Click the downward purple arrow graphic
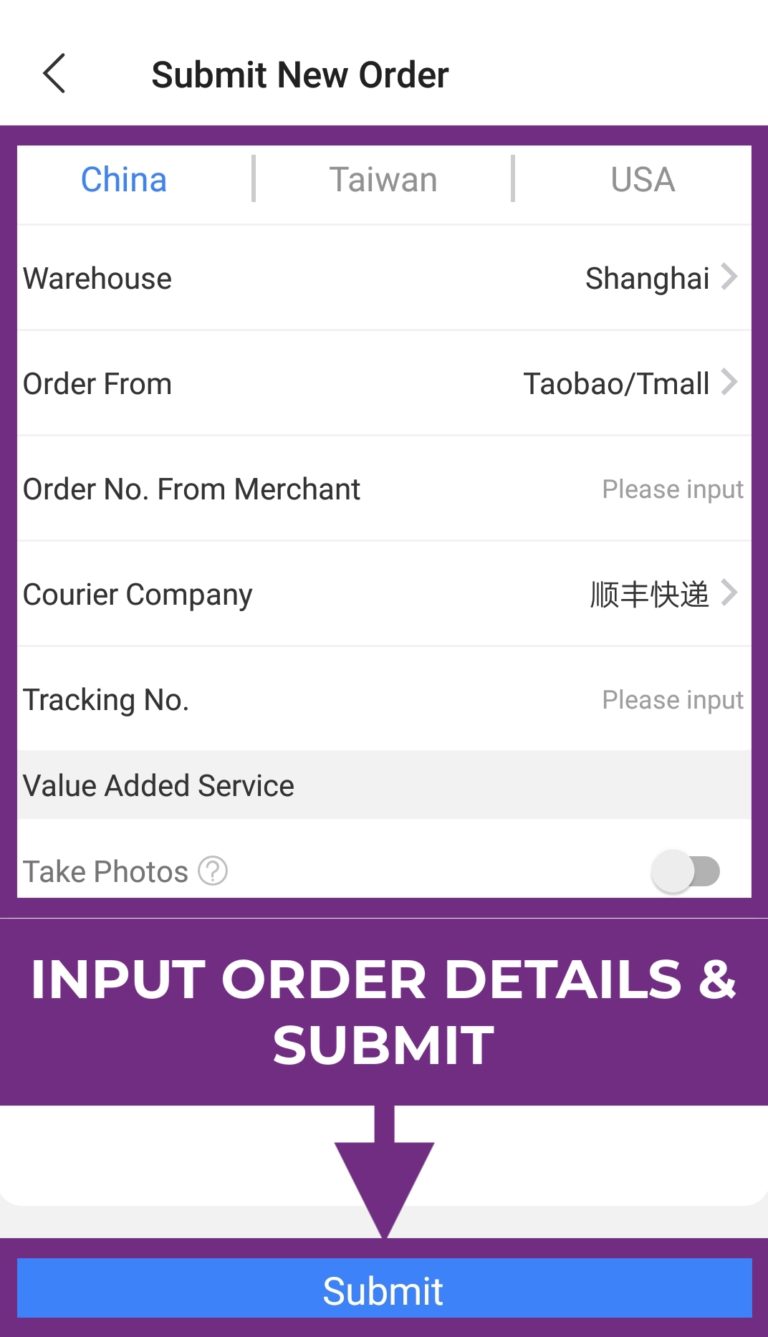 (383, 1170)
